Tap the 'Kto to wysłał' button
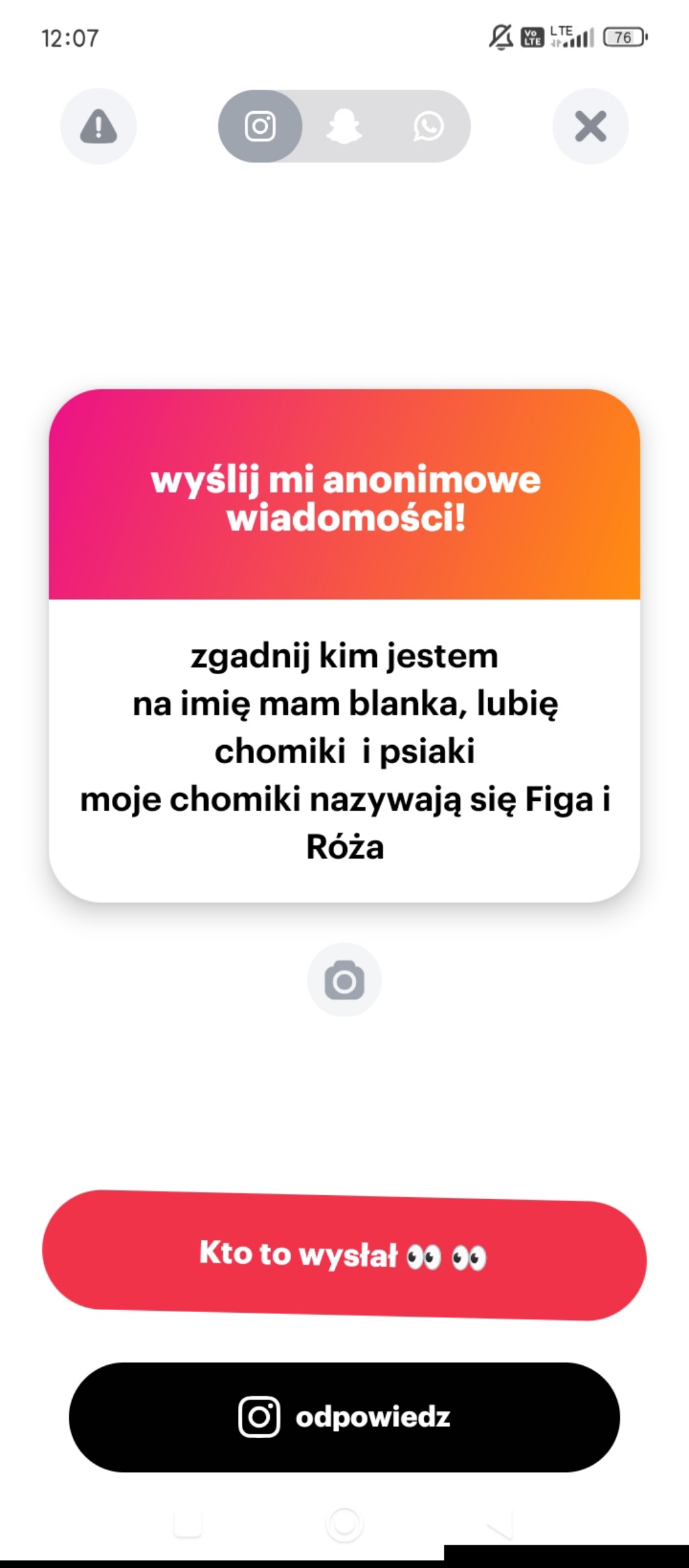689x1568 pixels. 344,1255
